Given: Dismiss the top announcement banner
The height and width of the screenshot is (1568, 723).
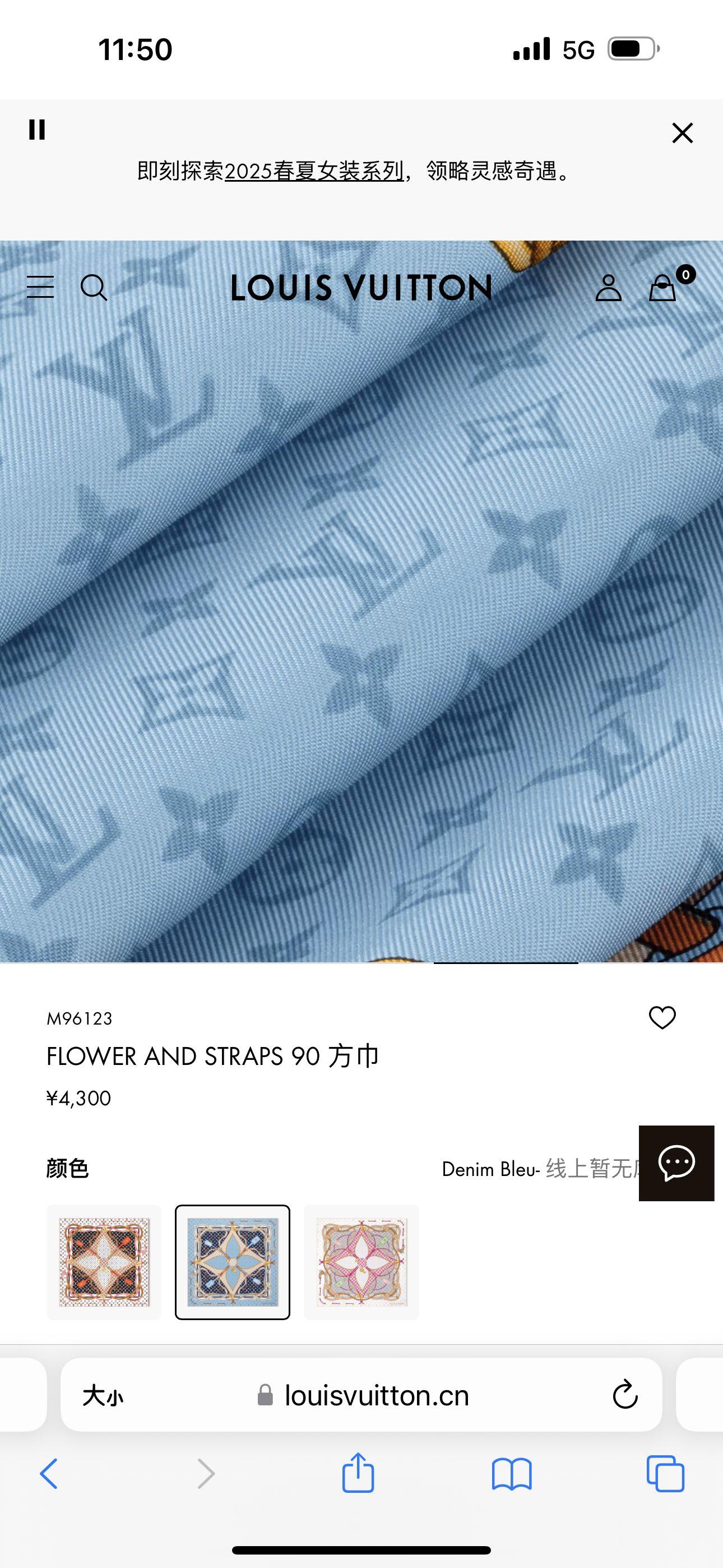Looking at the screenshot, I should pos(682,133).
